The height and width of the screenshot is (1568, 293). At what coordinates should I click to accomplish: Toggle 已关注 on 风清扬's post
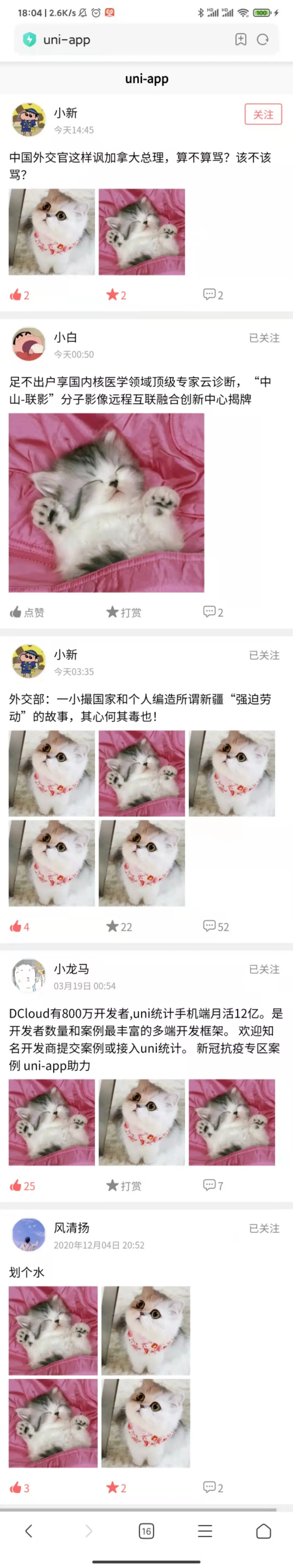point(264,1228)
